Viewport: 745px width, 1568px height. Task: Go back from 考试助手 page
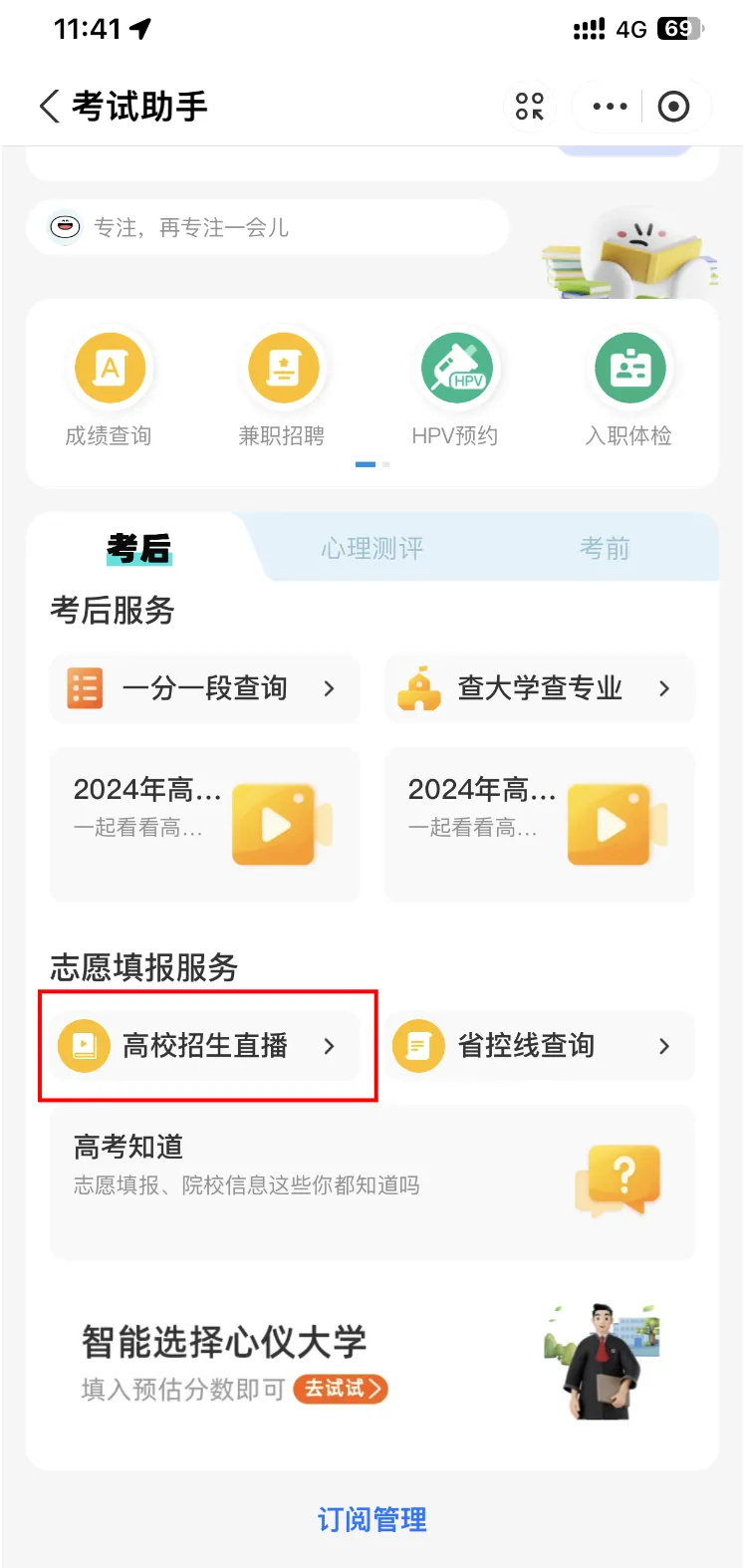(50, 106)
